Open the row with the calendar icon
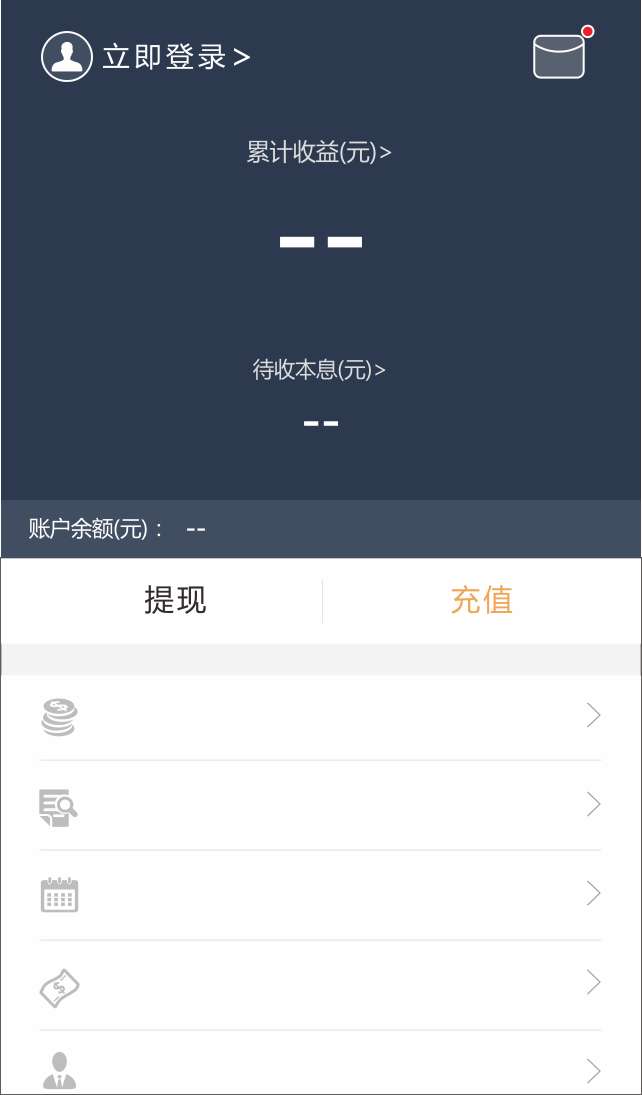This screenshot has height=1095, width=642. pyautogui.click(x=320, y=894)
